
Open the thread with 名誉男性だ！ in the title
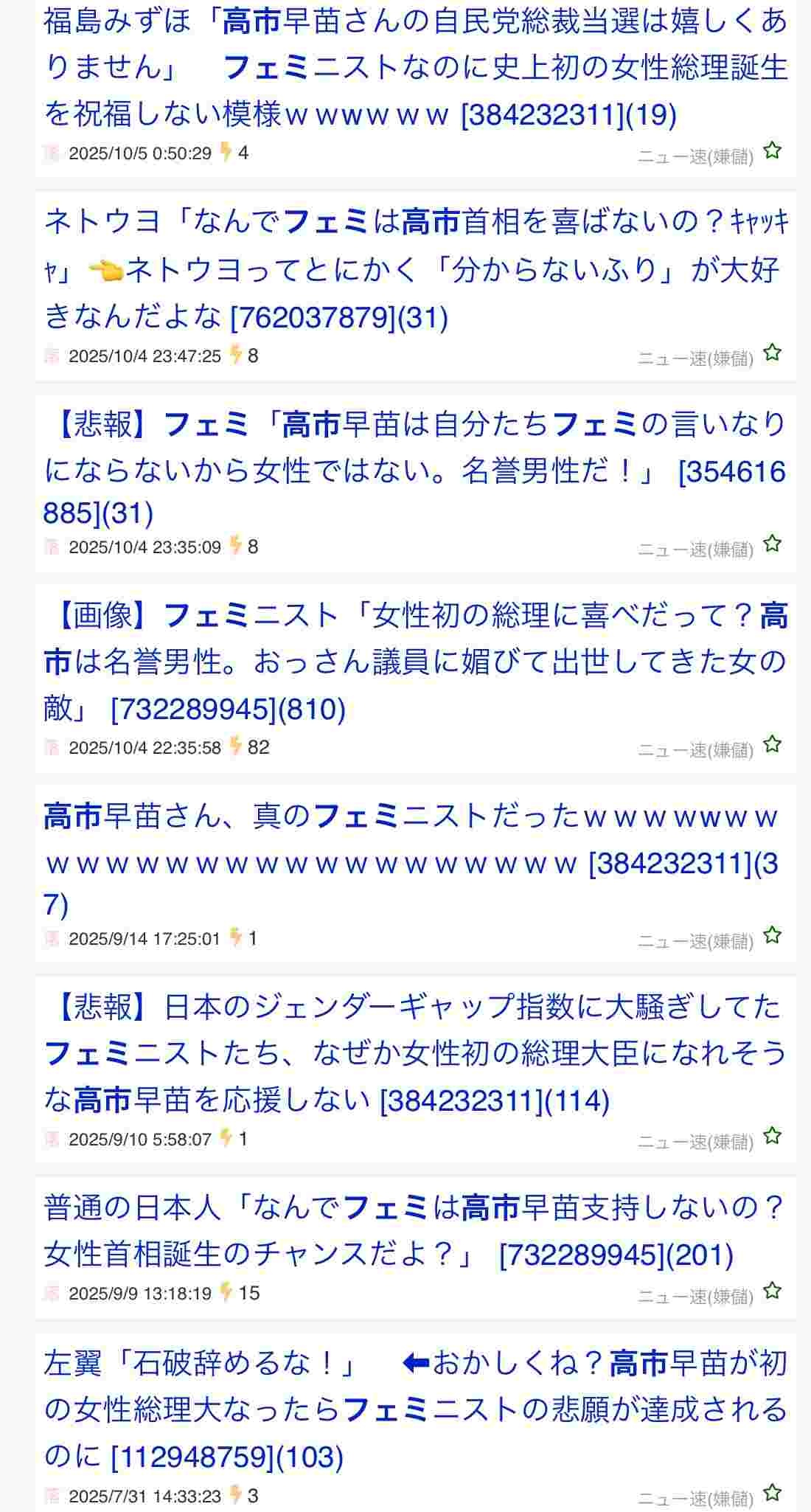coord(413,470)
